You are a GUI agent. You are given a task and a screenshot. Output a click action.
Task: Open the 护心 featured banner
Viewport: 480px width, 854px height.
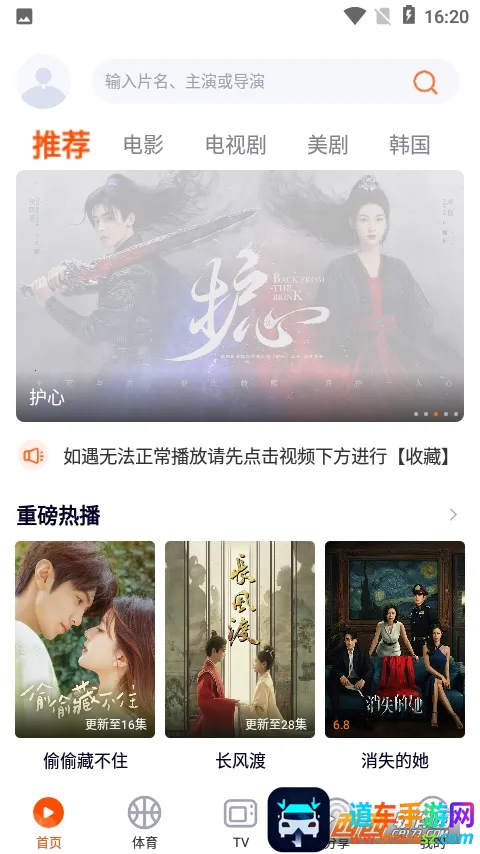[240, 296]
